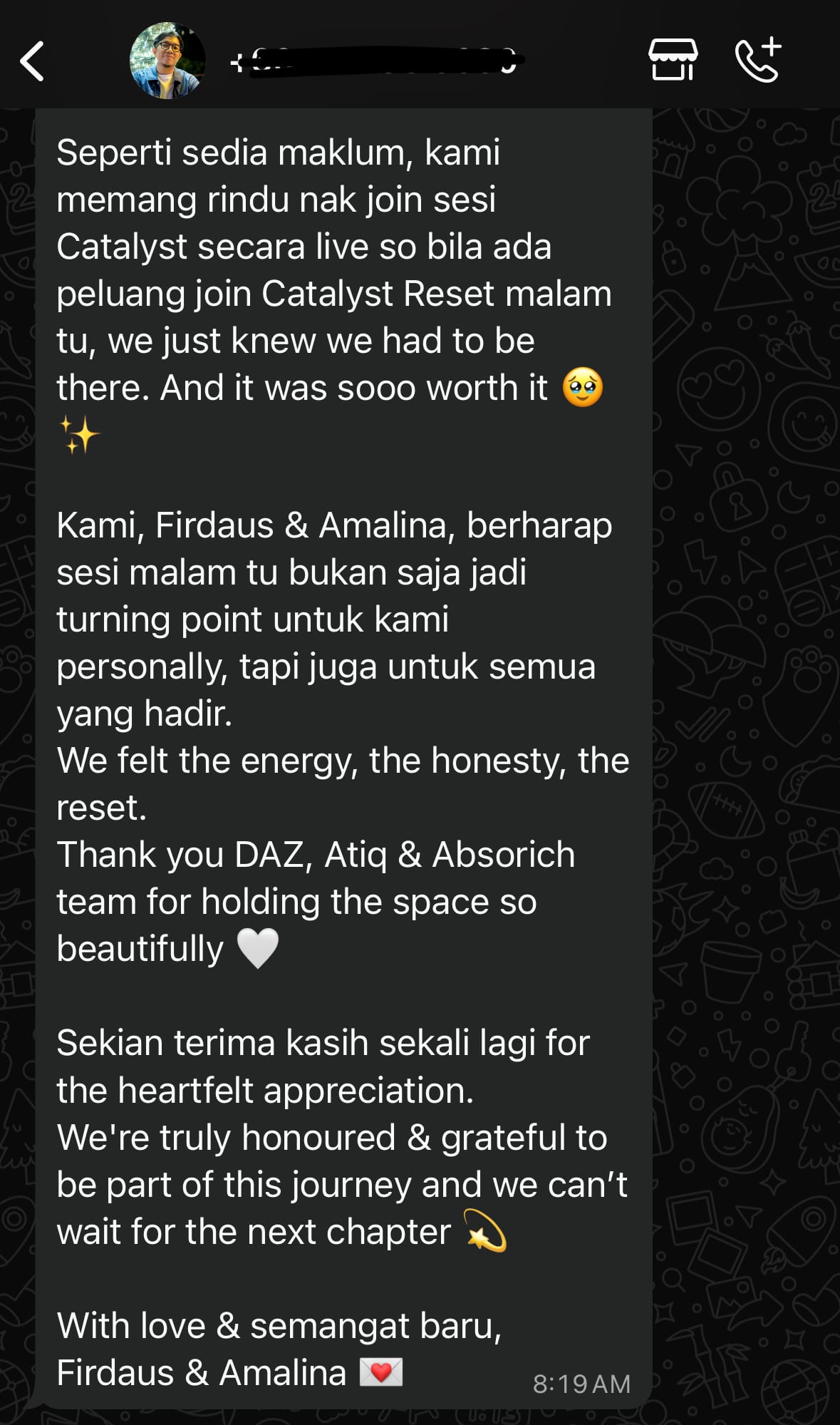Go back to the chat list
Image resolution: width=840 pixels, height=1425 pixels.
(32, 61)
